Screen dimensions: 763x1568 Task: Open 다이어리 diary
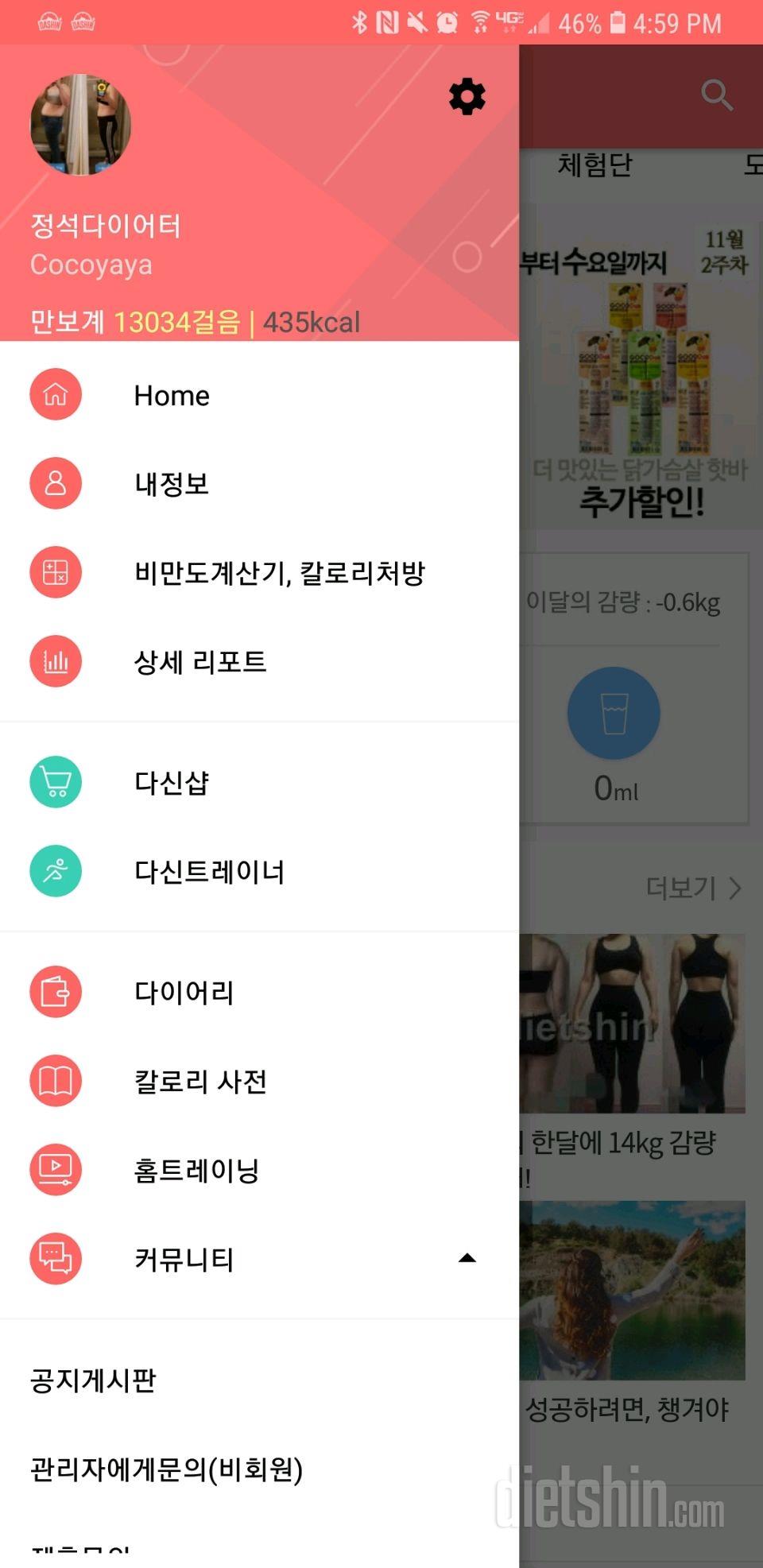pyautogui.click(x=259, y=992)
